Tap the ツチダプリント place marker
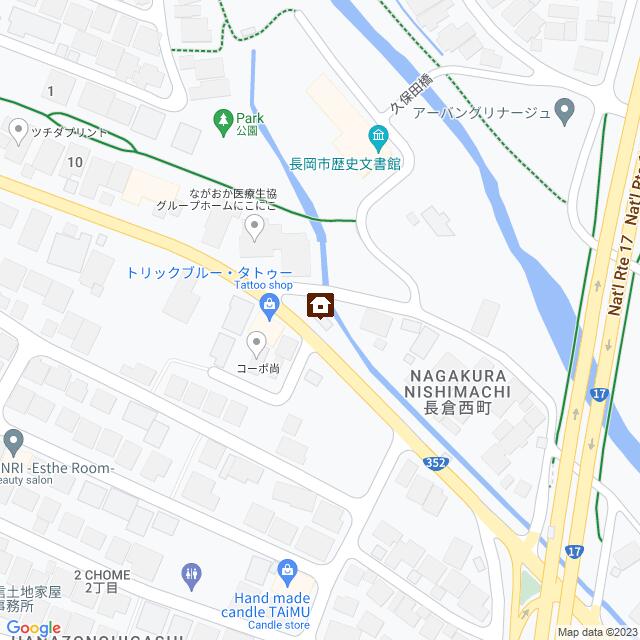 click(18, 128)
